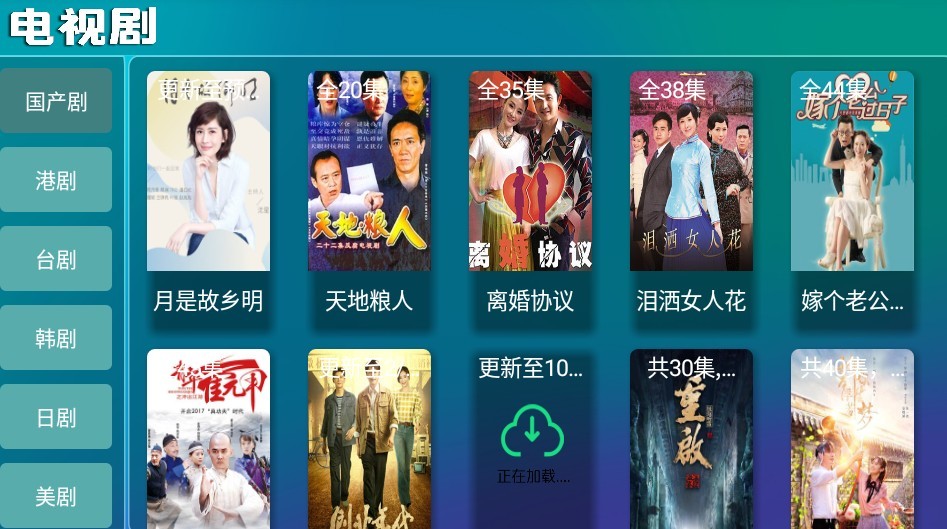This screenshot has height=529, width=947.
Task: Open the 重敌 poster tile
Action: coord(691,440)
